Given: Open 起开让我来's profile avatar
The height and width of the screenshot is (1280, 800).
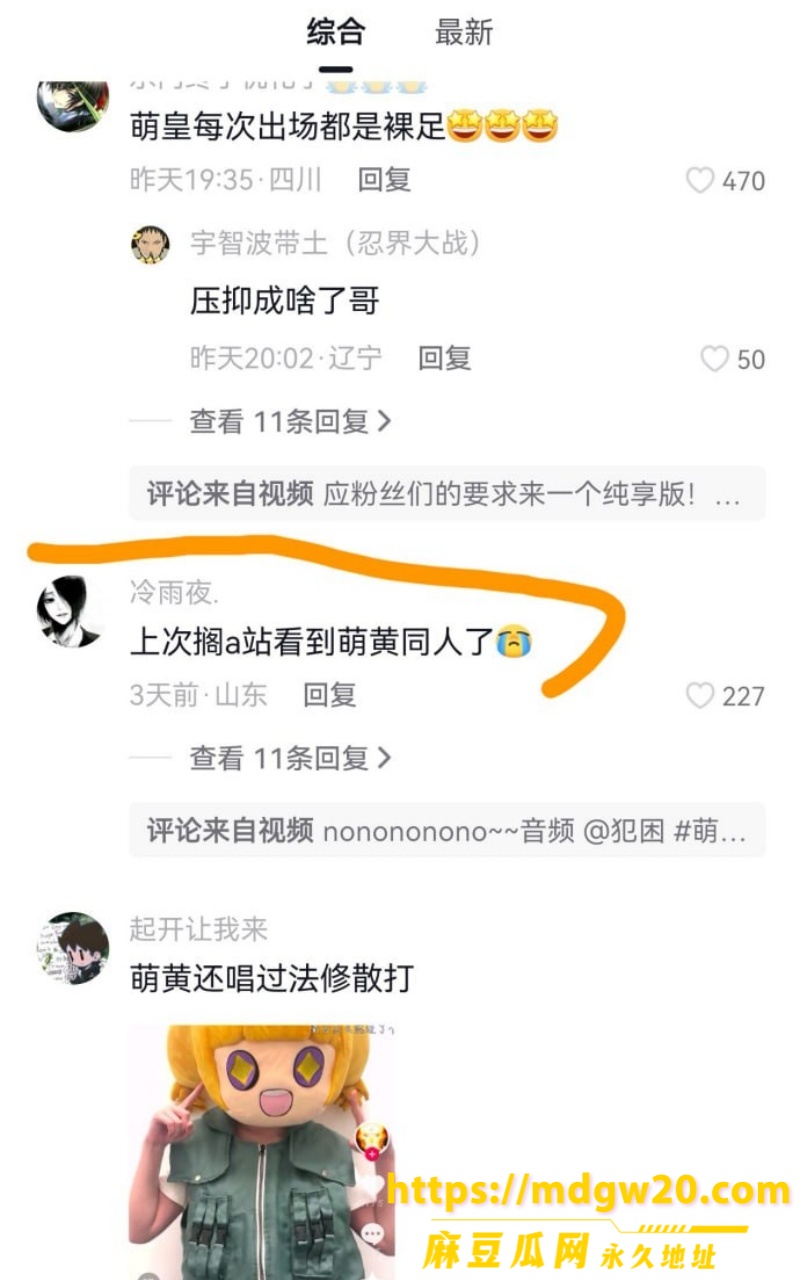Looking at the screenshot, I should click(x=73, y=947).
